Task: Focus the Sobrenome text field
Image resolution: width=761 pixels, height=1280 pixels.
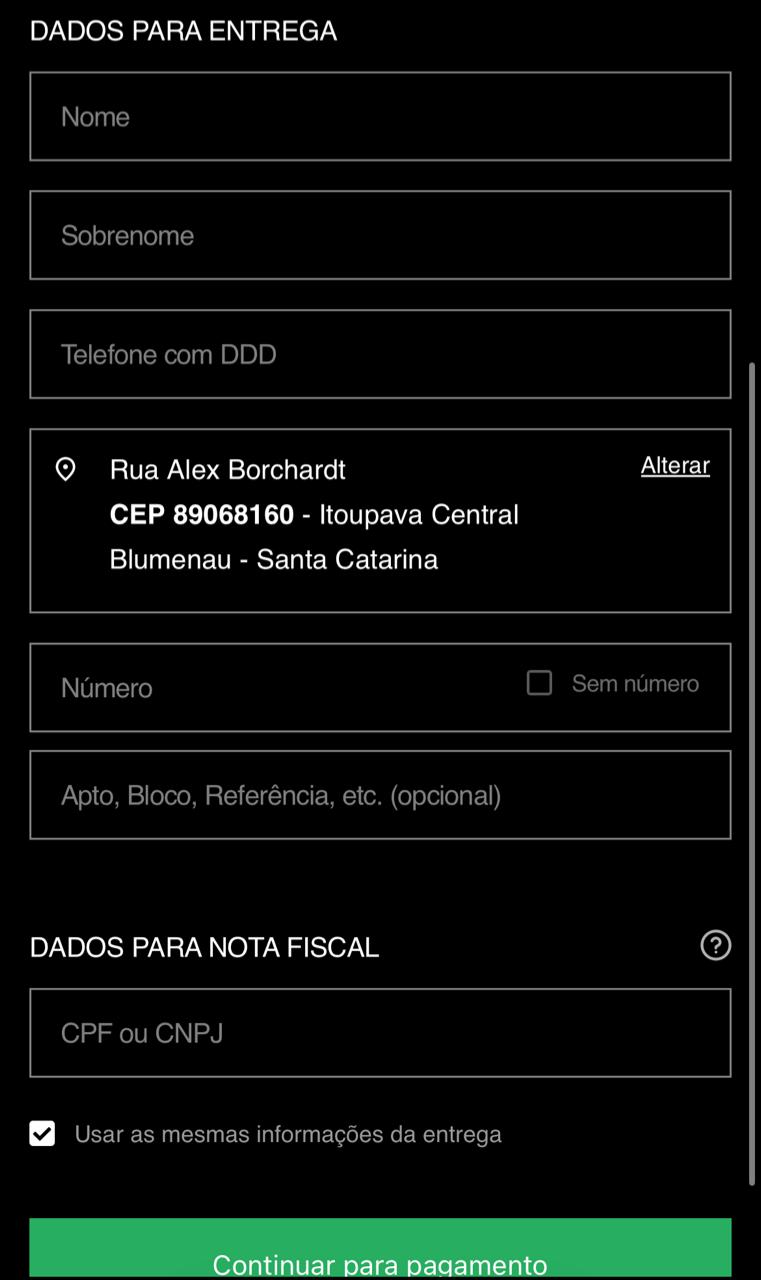Action: tap(380, 236)
